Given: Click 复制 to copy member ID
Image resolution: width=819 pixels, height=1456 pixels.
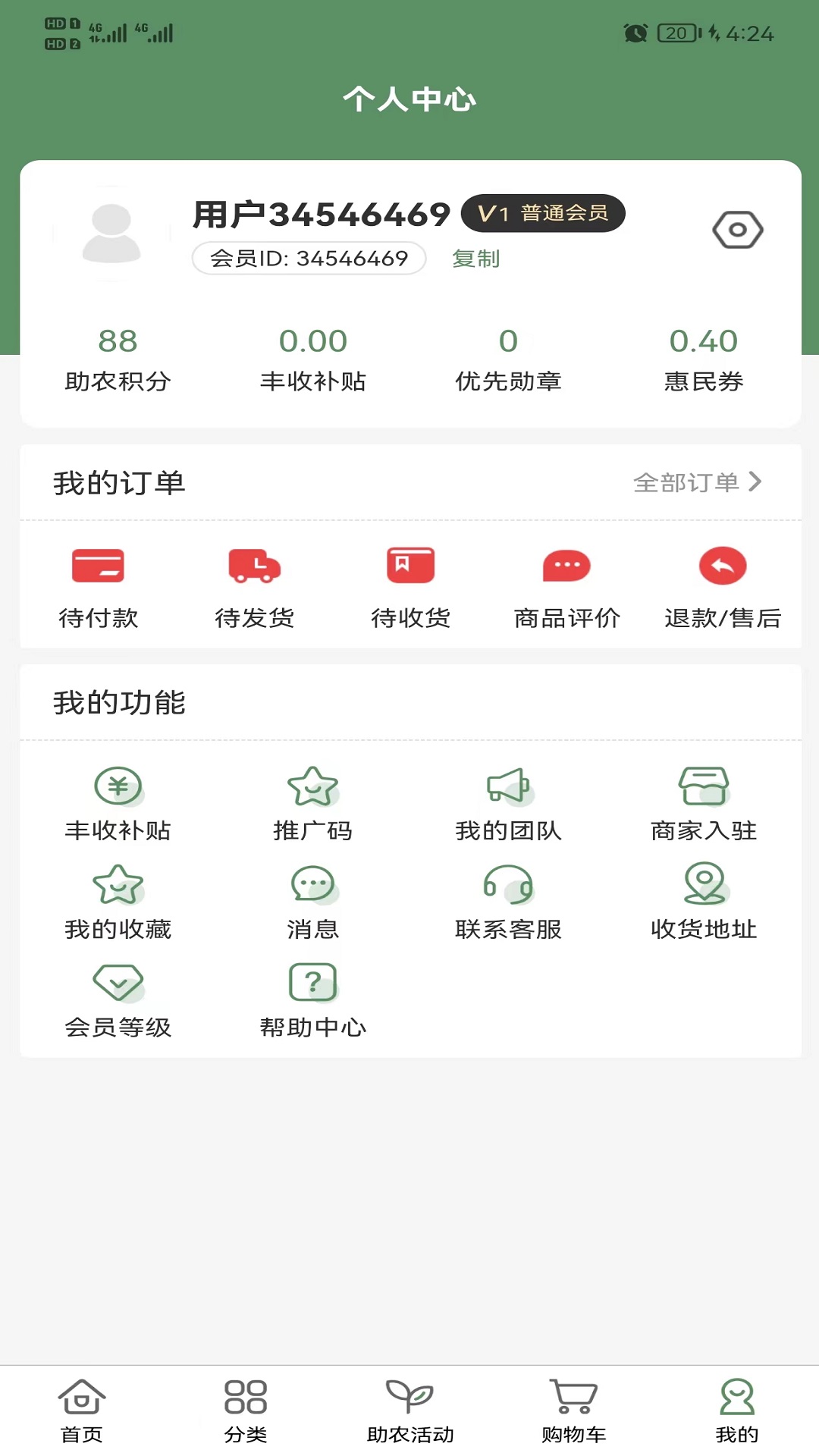Looking at the screenshot, I should (477, 259).
